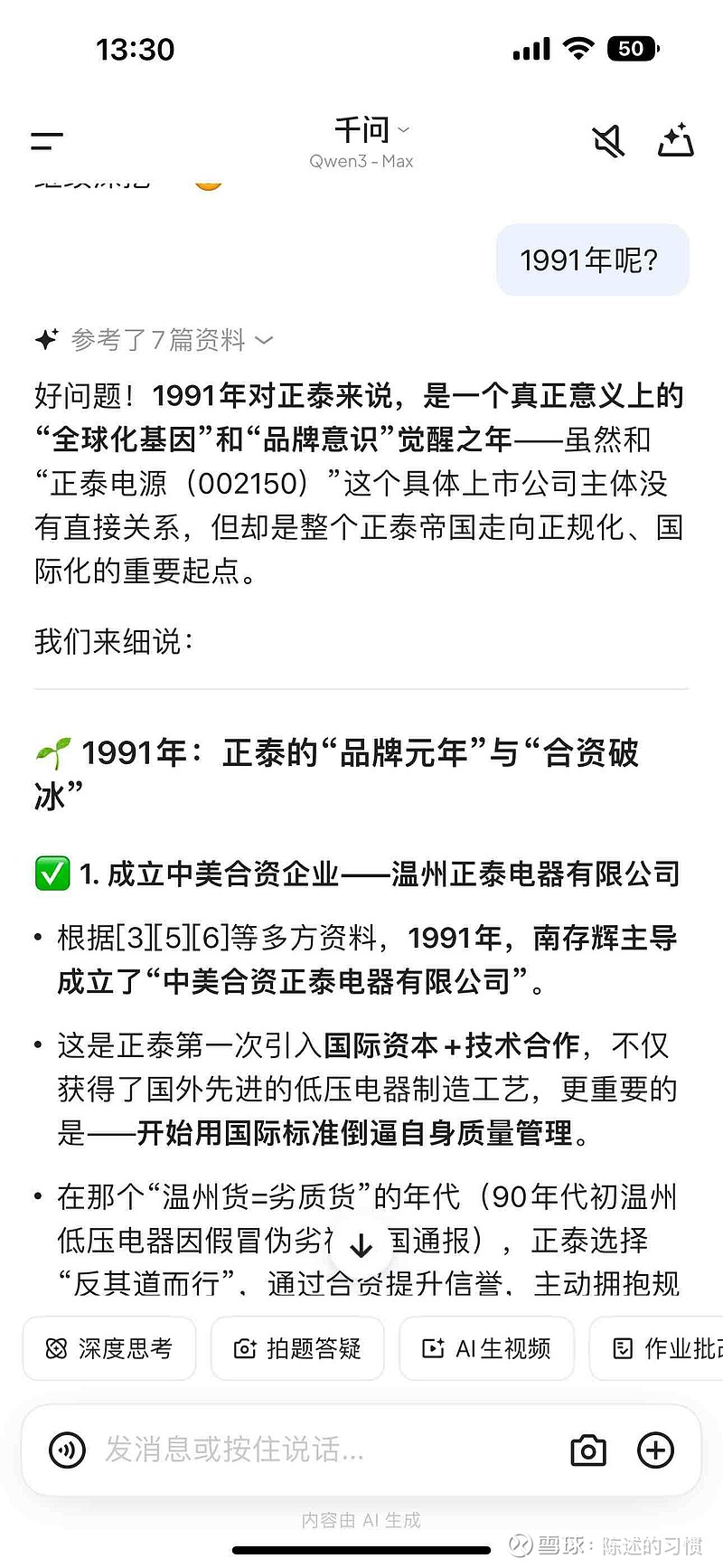This screenshot has width=723, height=1568.
Task: Tap the document icon on the 作业批改 chip
Action: pos(622,1348)
